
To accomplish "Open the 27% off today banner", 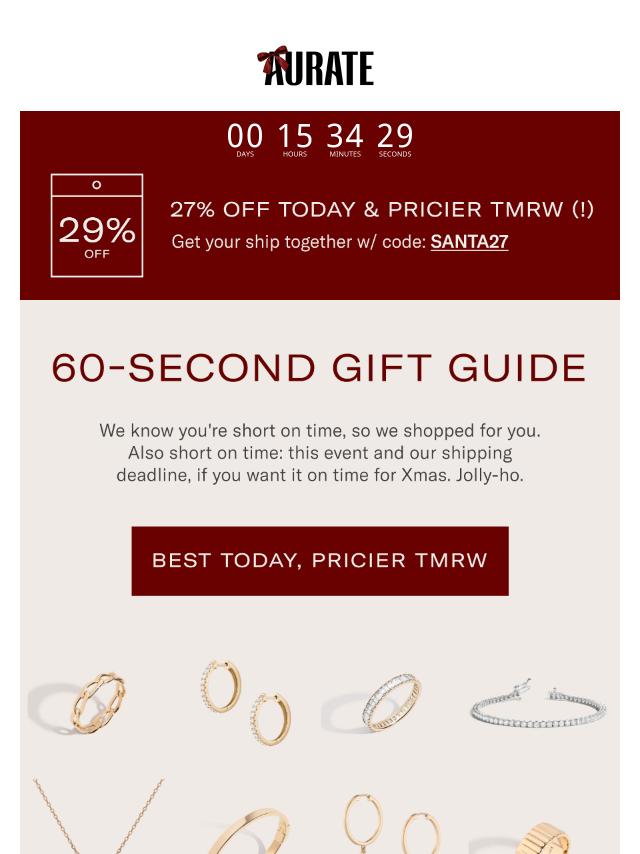I will (x=381, y=210).
